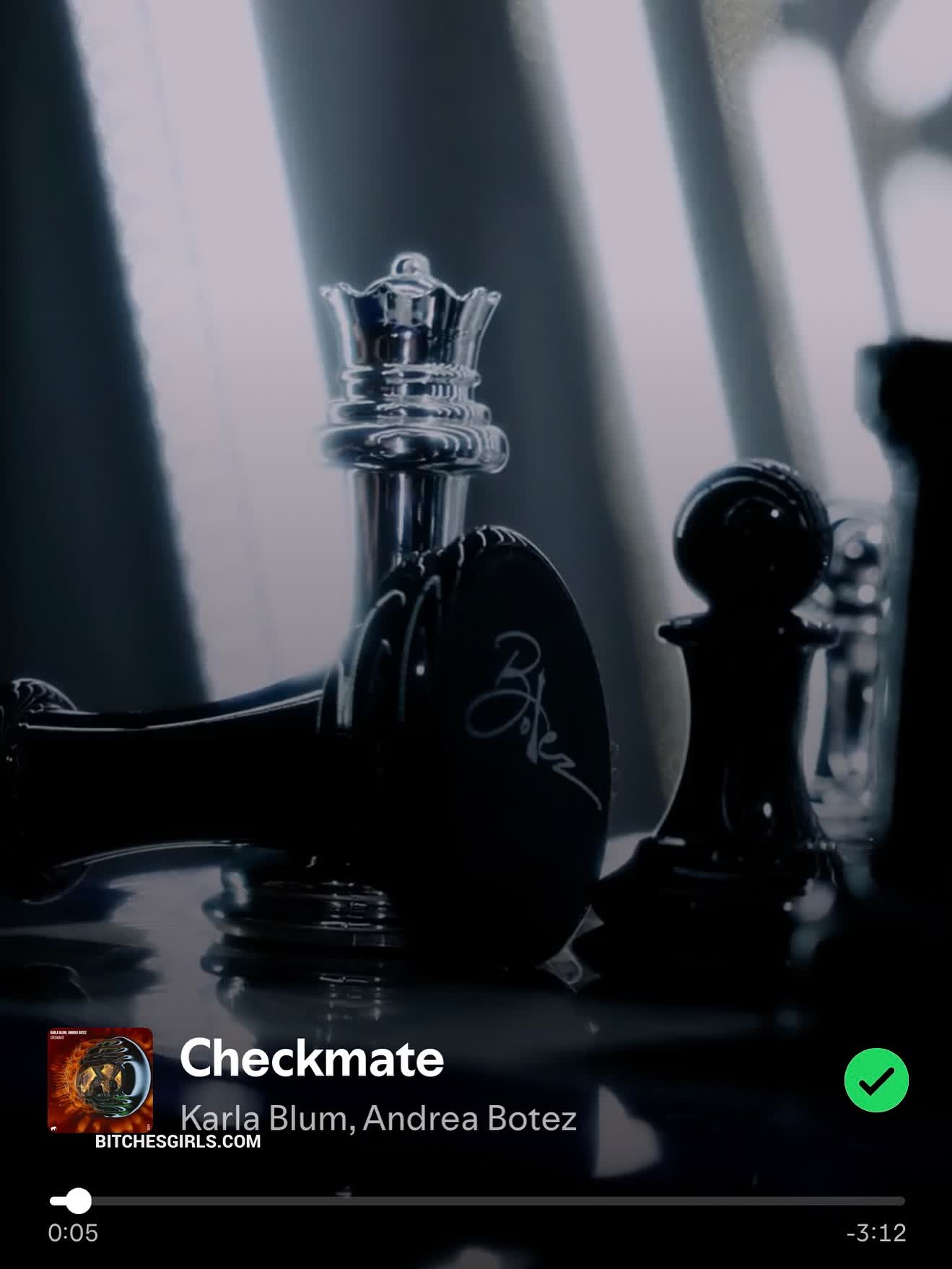Open artists Karla Blum, Andrea Botez
The width and height of the screenshot is (952, 1269).
point(378,1117)
